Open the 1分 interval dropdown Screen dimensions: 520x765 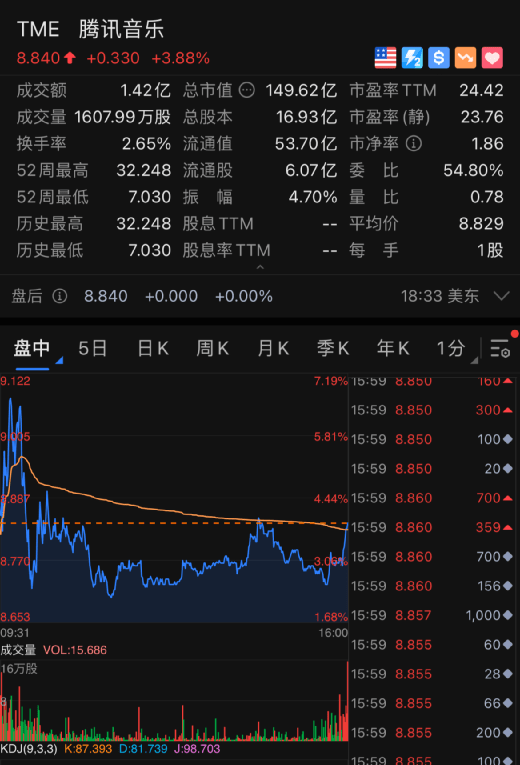coord(454,349)
